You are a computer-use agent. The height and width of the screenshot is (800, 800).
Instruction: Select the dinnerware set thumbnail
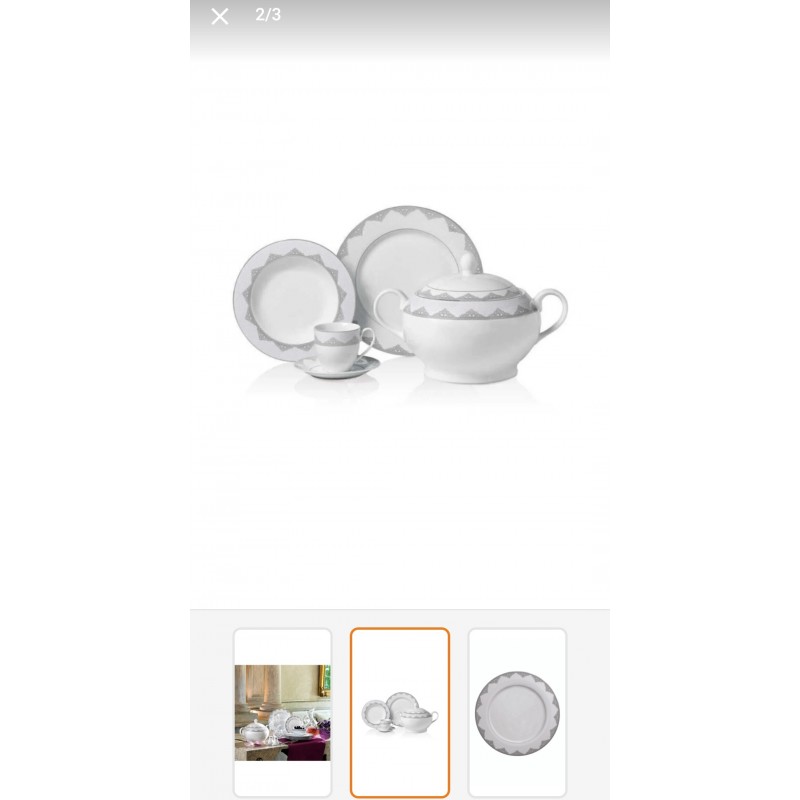click(400, 712)
